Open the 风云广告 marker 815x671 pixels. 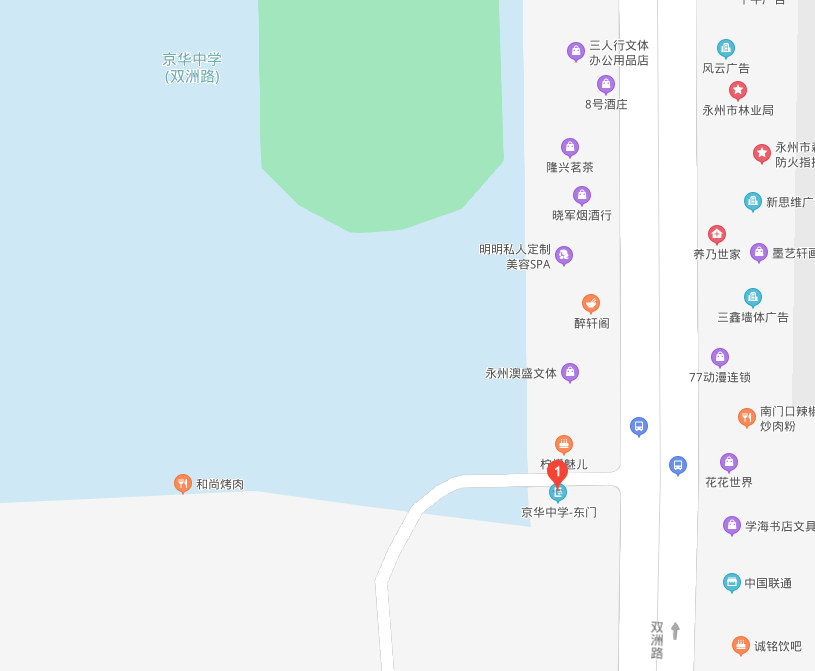coord(726,48)
